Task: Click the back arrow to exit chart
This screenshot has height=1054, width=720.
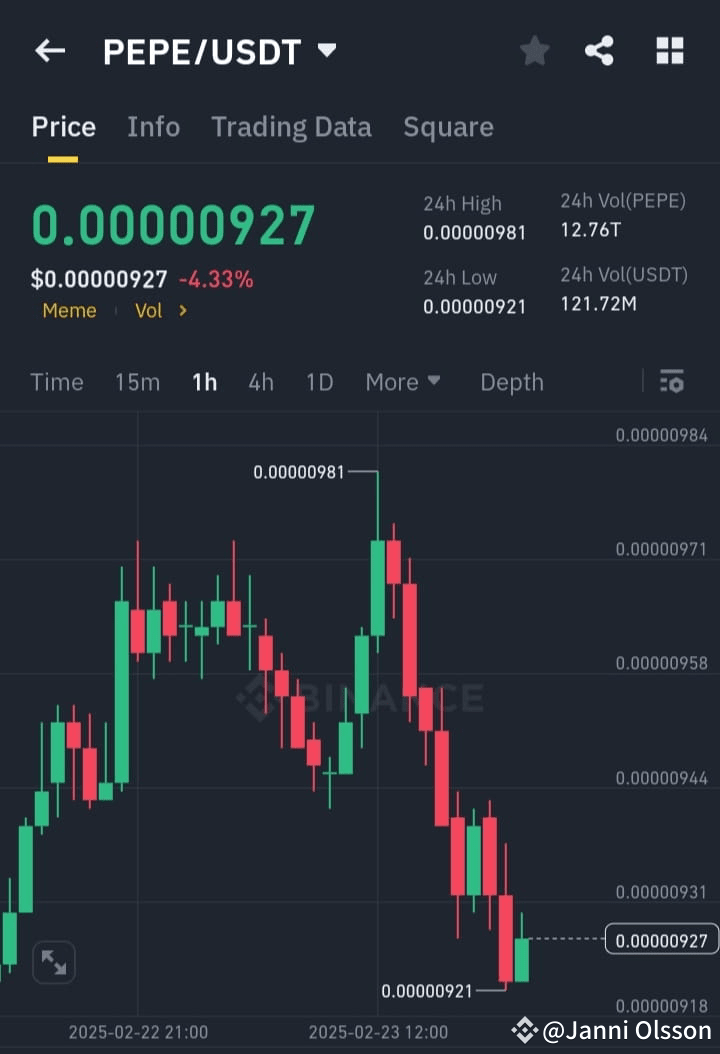Action: (x=50, y=51)
